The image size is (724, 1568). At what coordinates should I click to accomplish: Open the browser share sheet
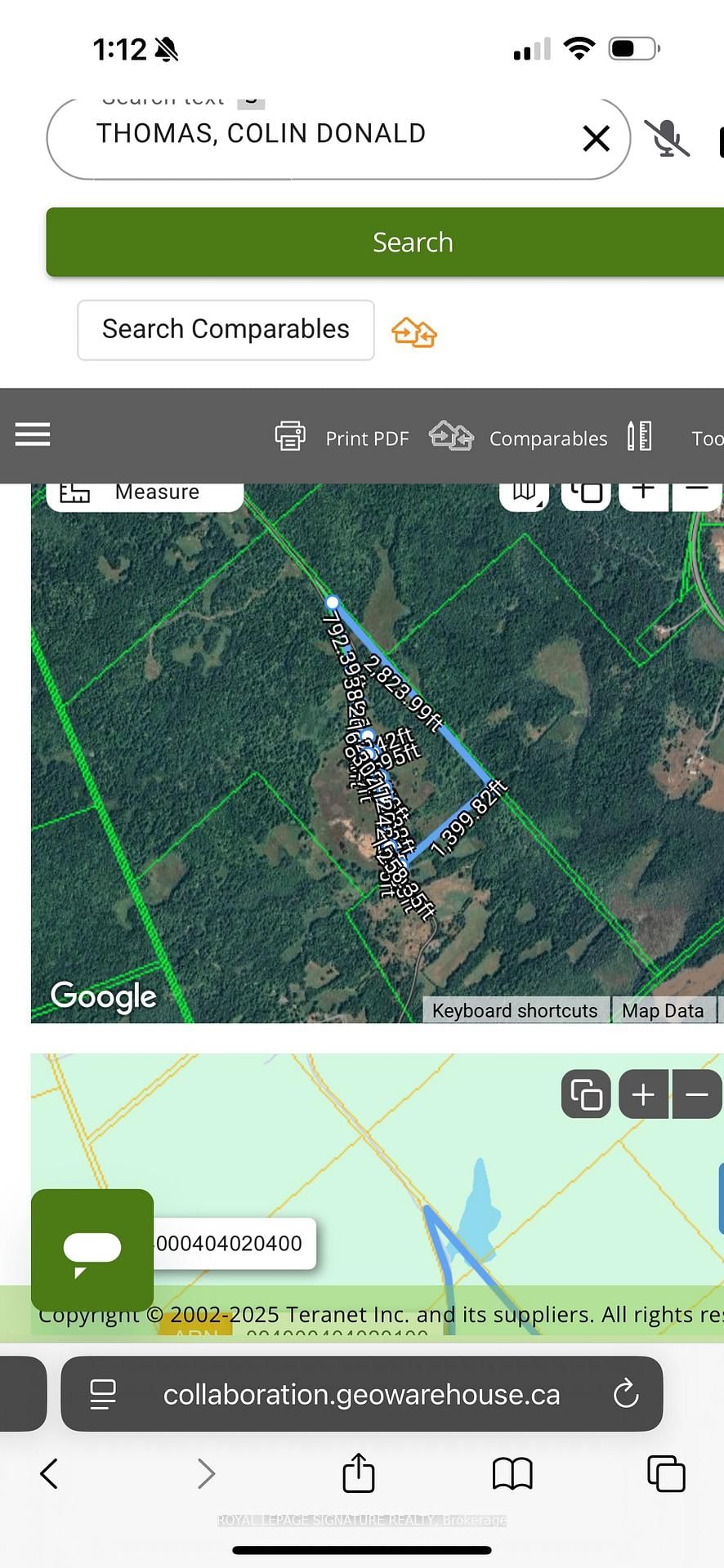359,1473
